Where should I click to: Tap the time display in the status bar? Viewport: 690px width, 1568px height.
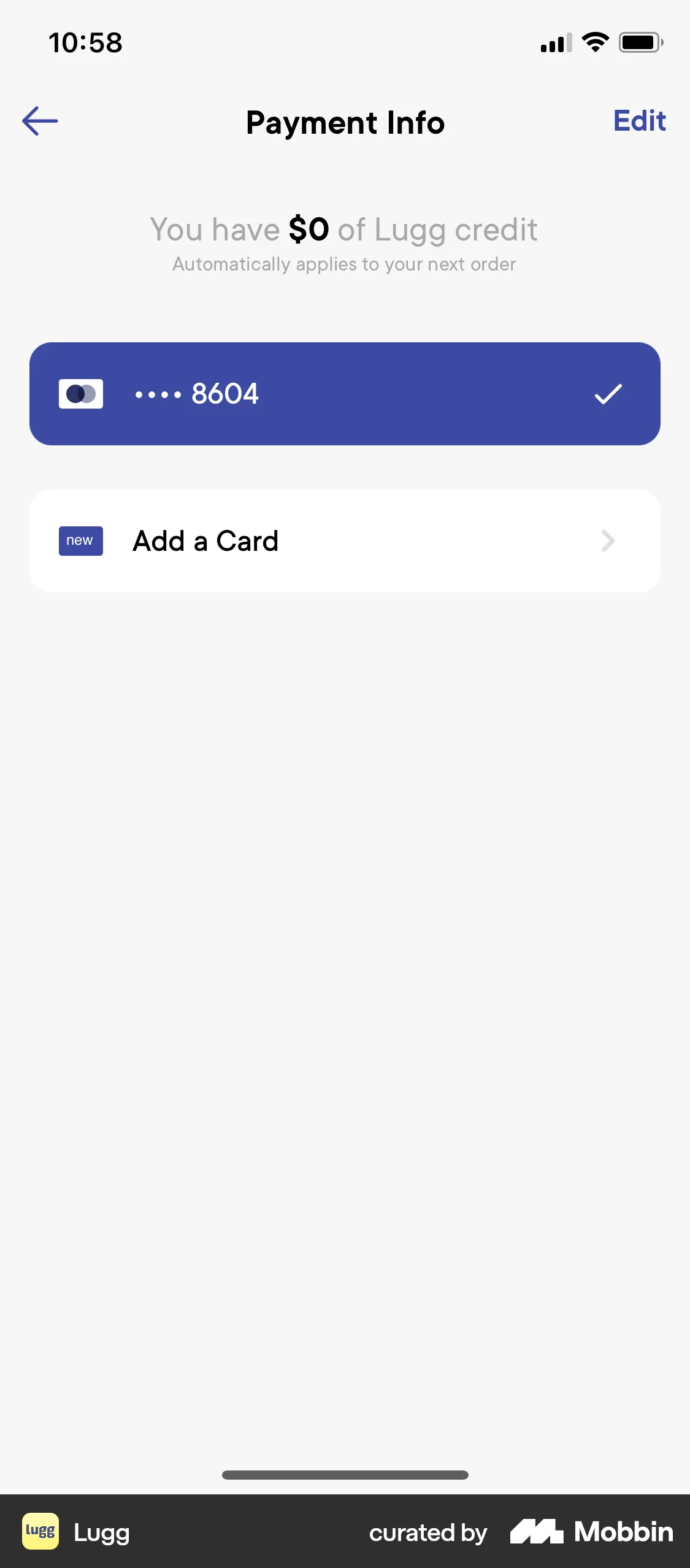(85, 42)
